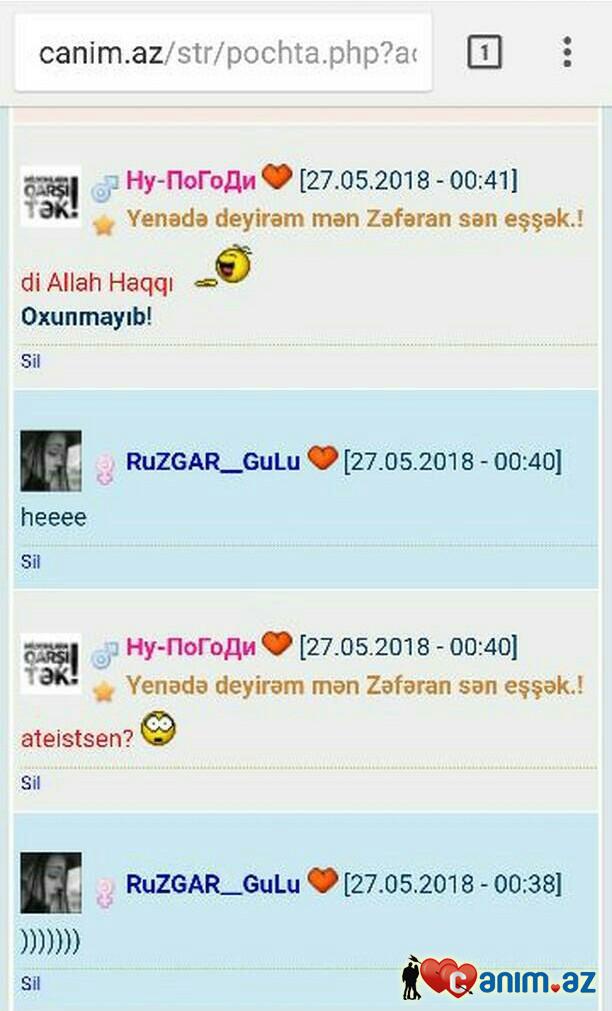Delete the 'di Allah Haqqı' message with Sil
This screenshot has height=1011, width=612.
point(31,361)
